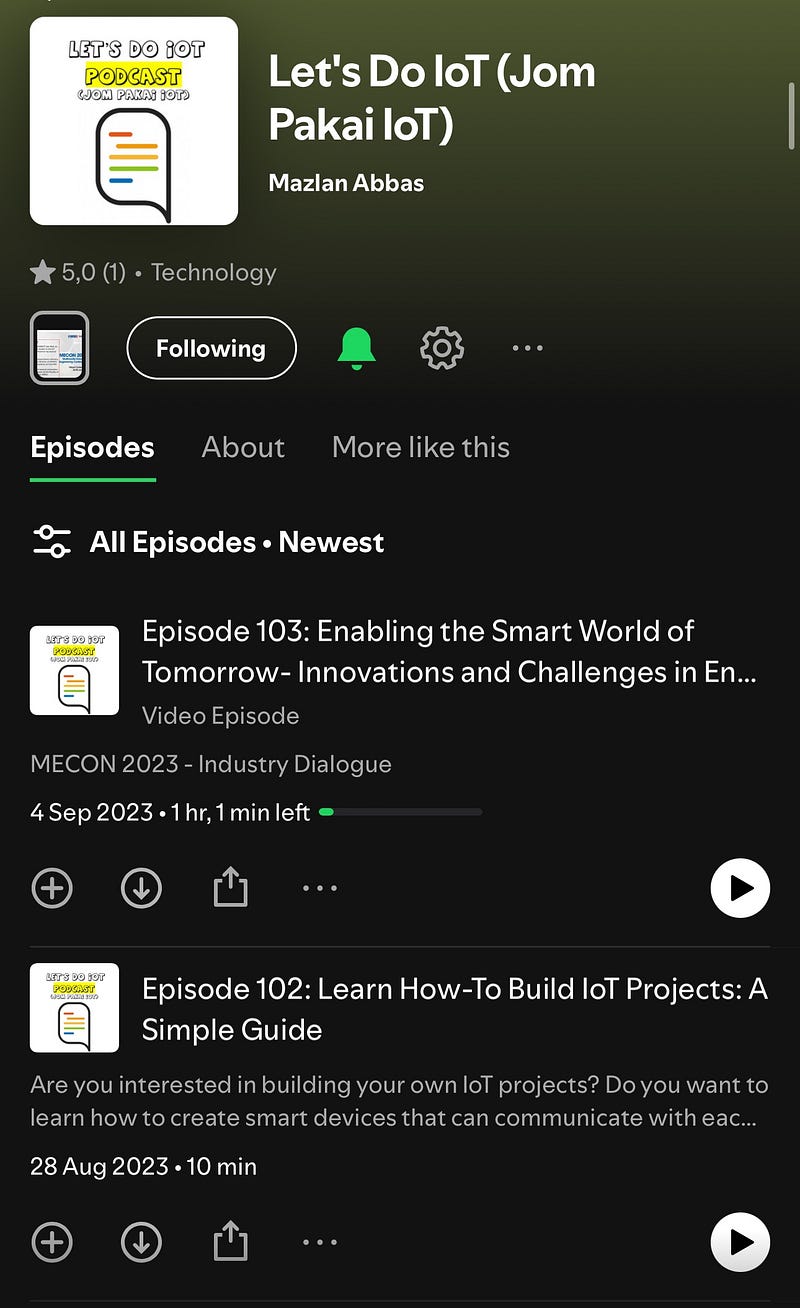
Task: Select the Episodes tab
Action: [x=93, y=447]
